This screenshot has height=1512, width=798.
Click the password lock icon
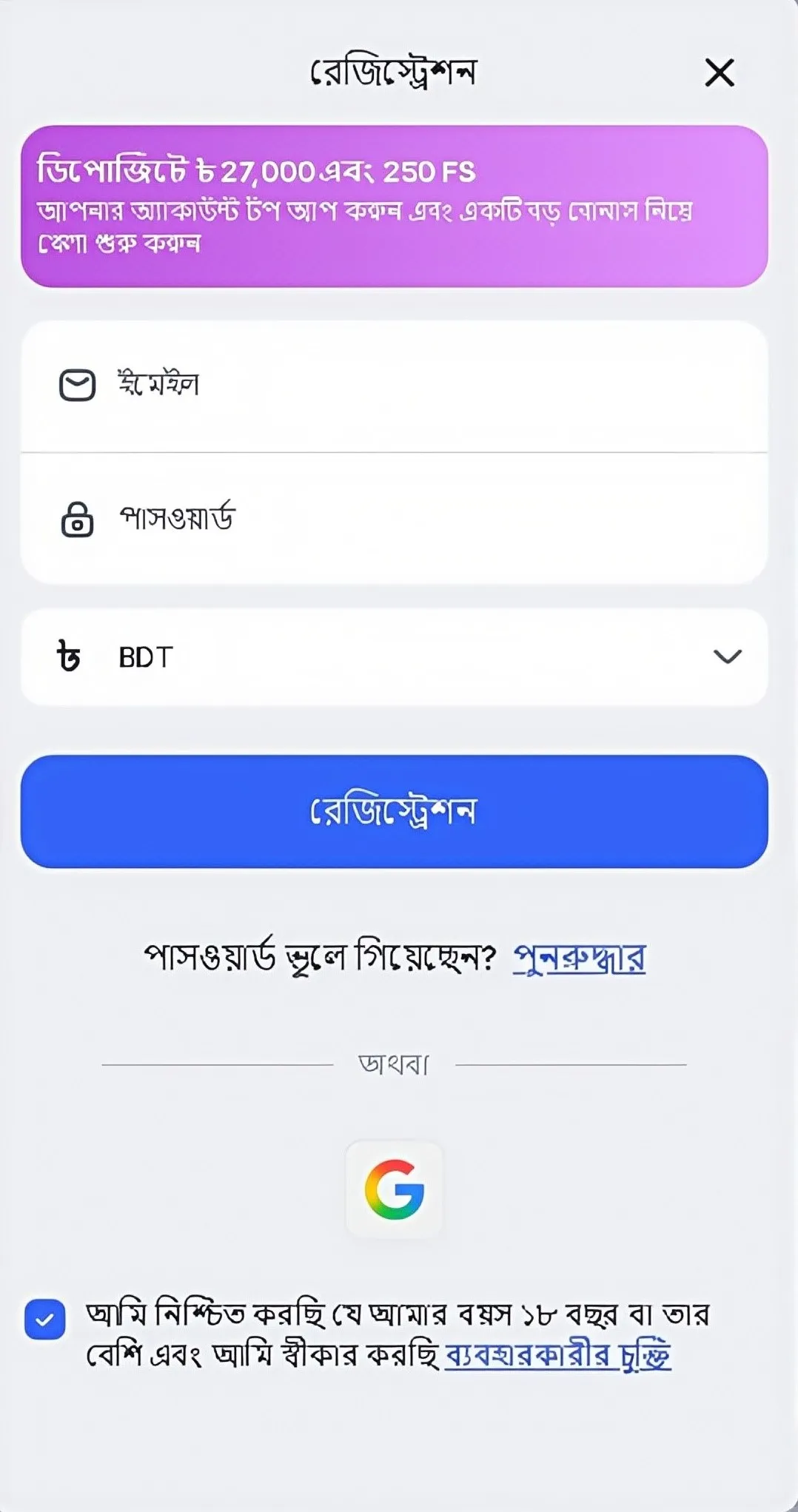coord(78,518)
